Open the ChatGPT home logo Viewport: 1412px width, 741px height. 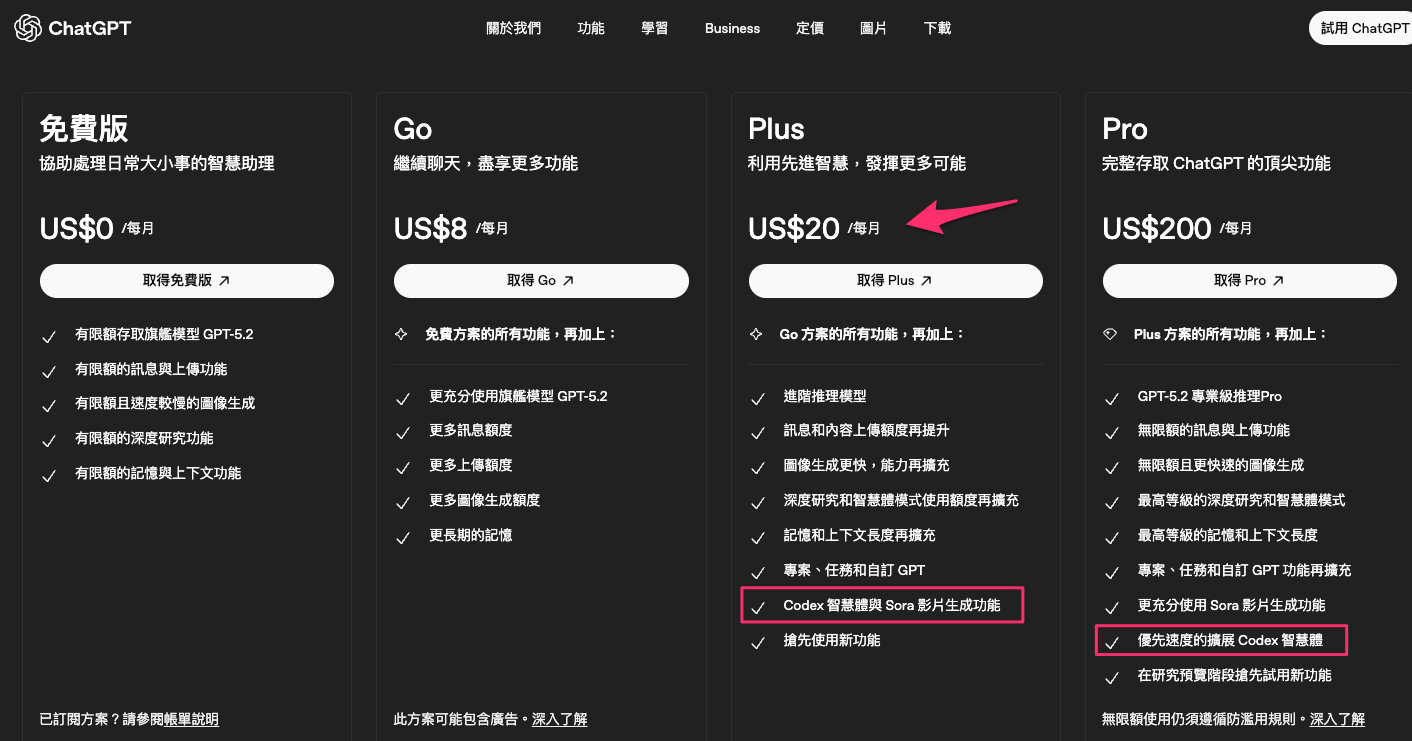pos(73,28)
